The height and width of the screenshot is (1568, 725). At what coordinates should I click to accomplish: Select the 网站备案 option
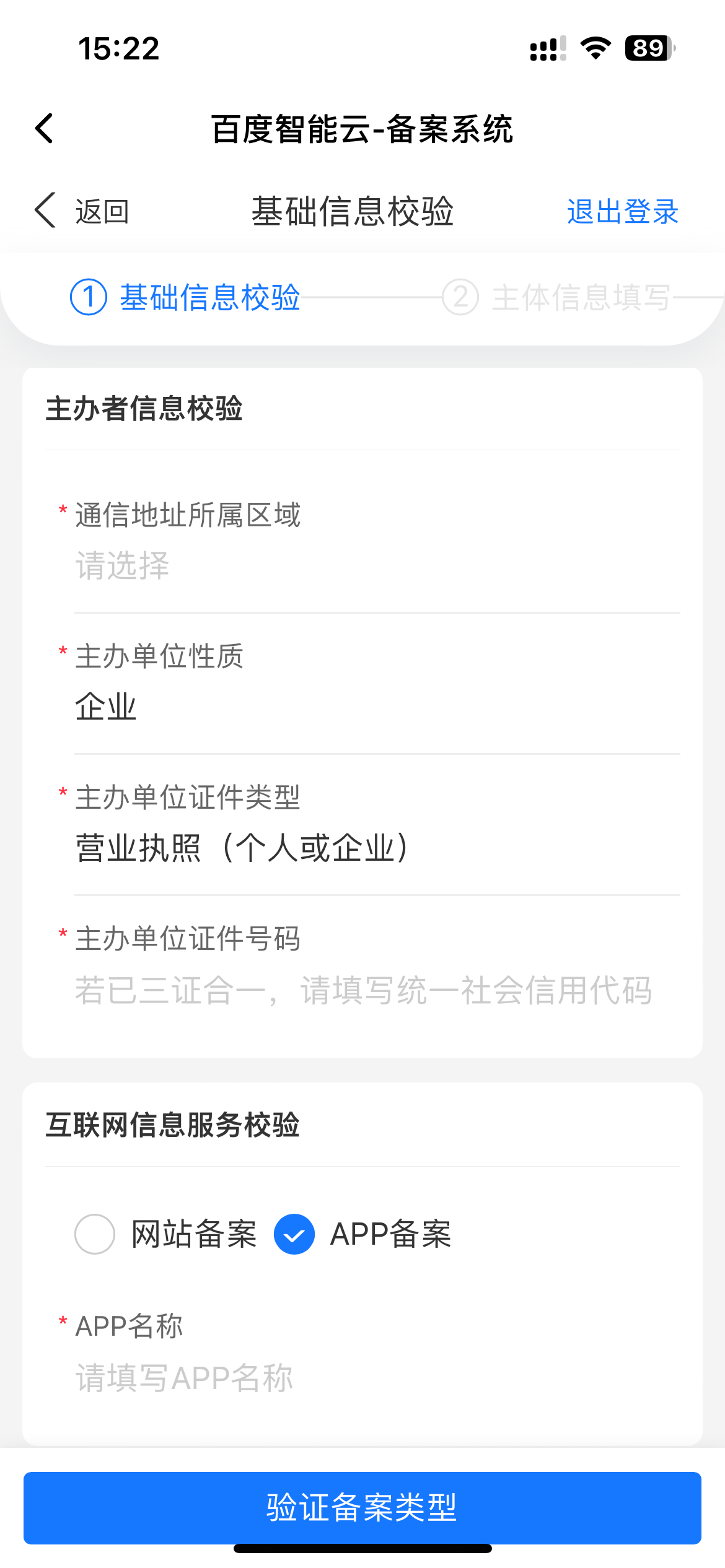(x=165, y=1234)
